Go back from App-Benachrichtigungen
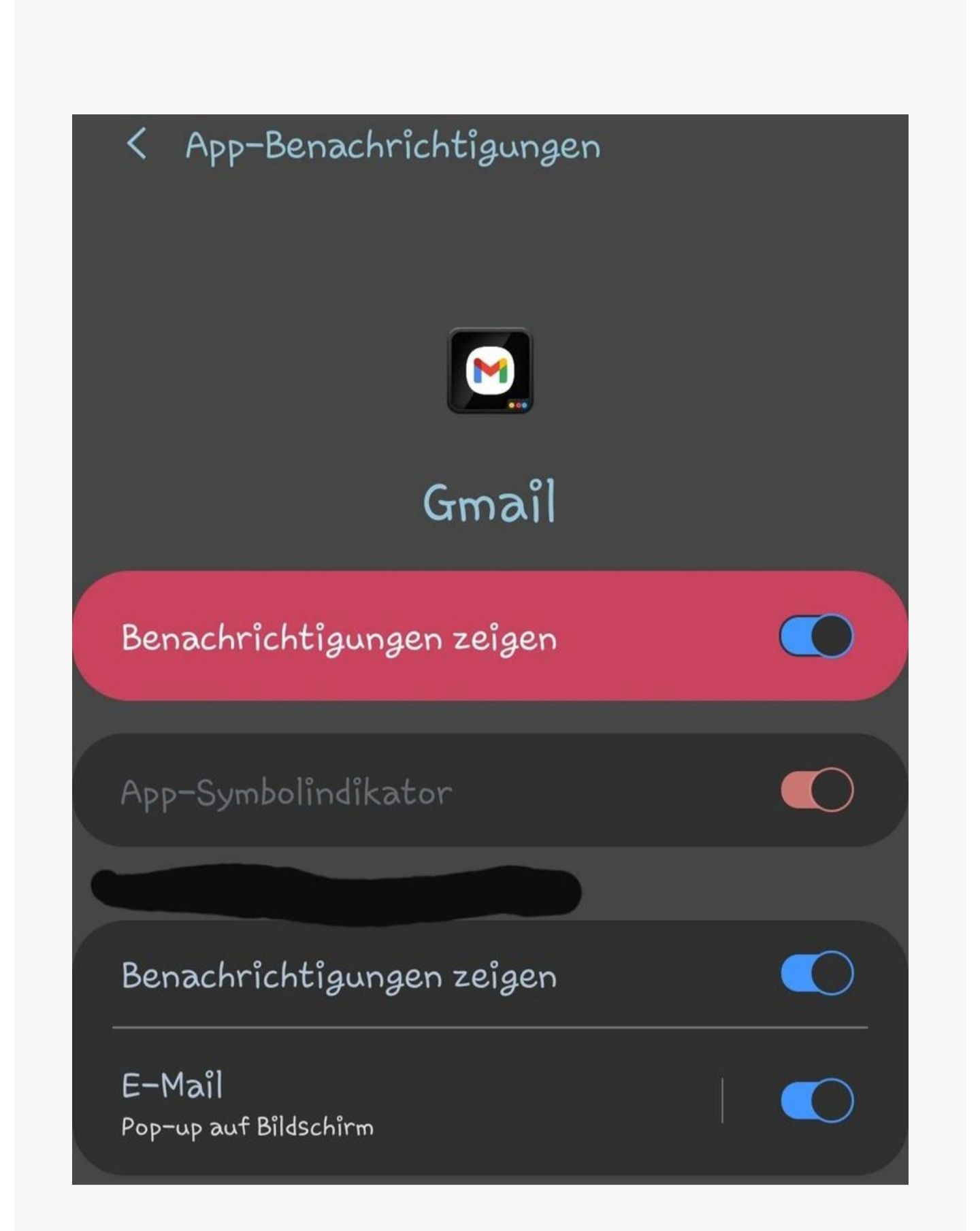Image resolution: width=980 pixels, height=1231 pixels. tap(137, 144)
